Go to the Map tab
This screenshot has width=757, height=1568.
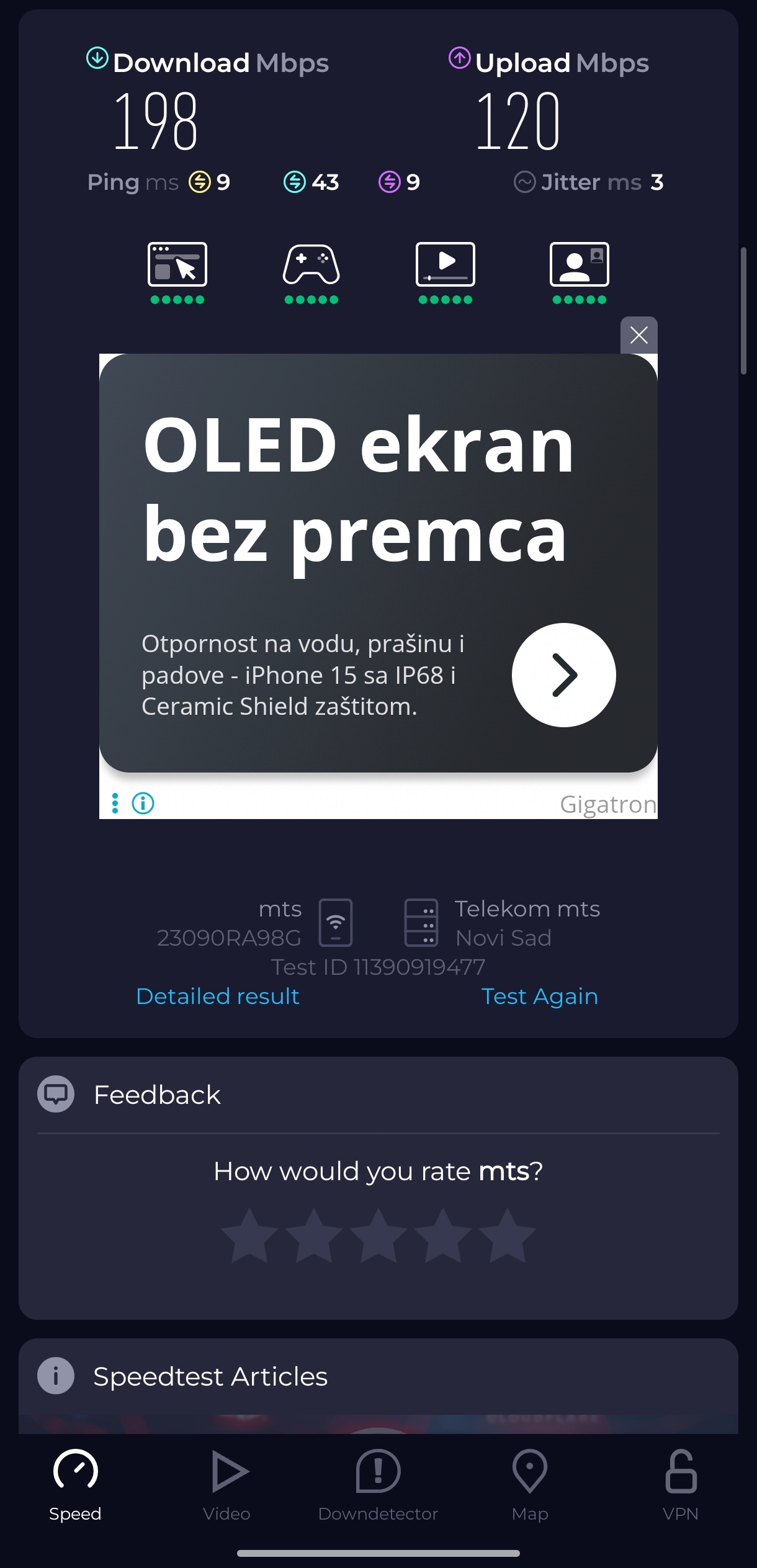(x=530, y=1484)
